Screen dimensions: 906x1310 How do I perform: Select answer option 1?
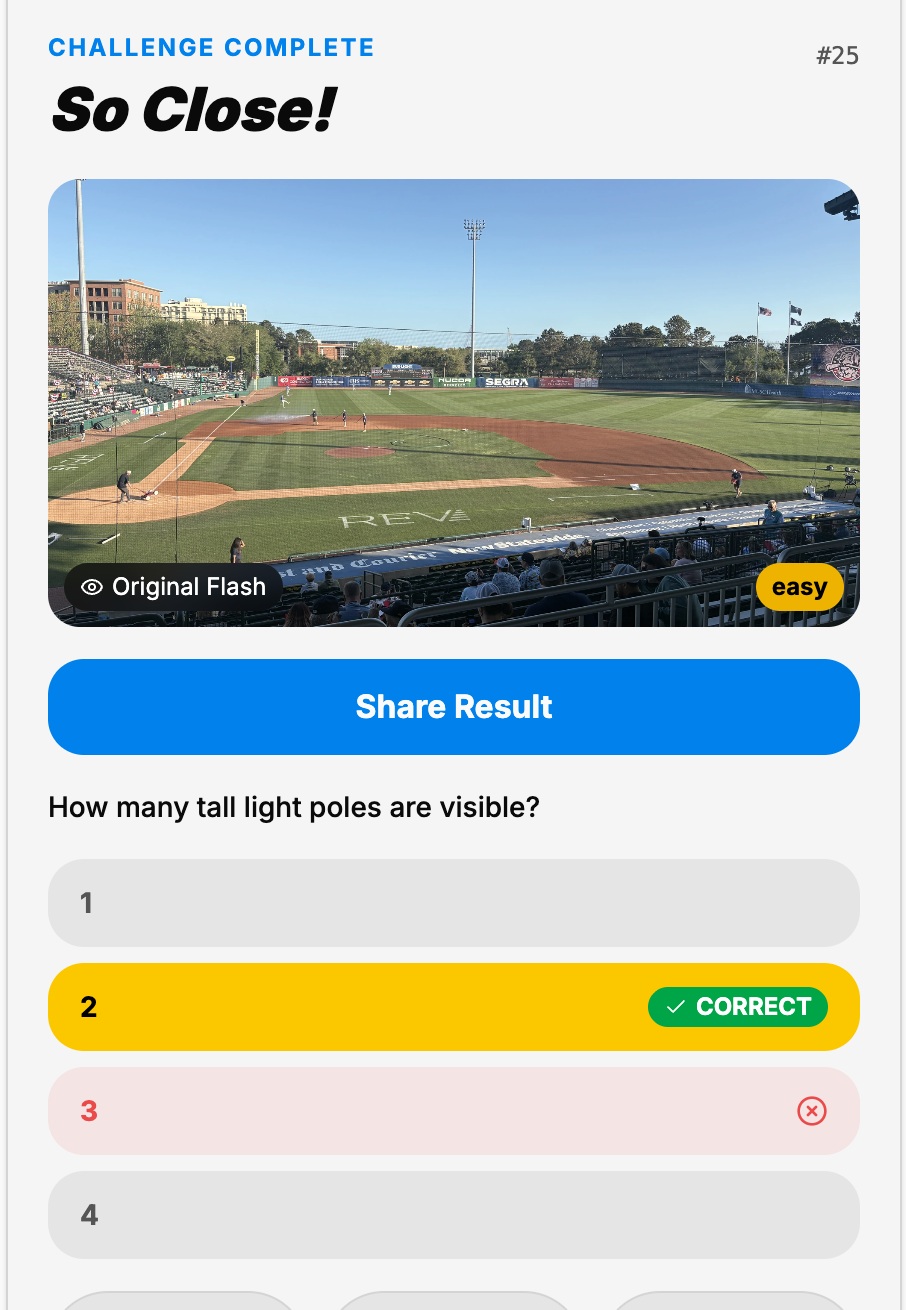pos(453,903)
